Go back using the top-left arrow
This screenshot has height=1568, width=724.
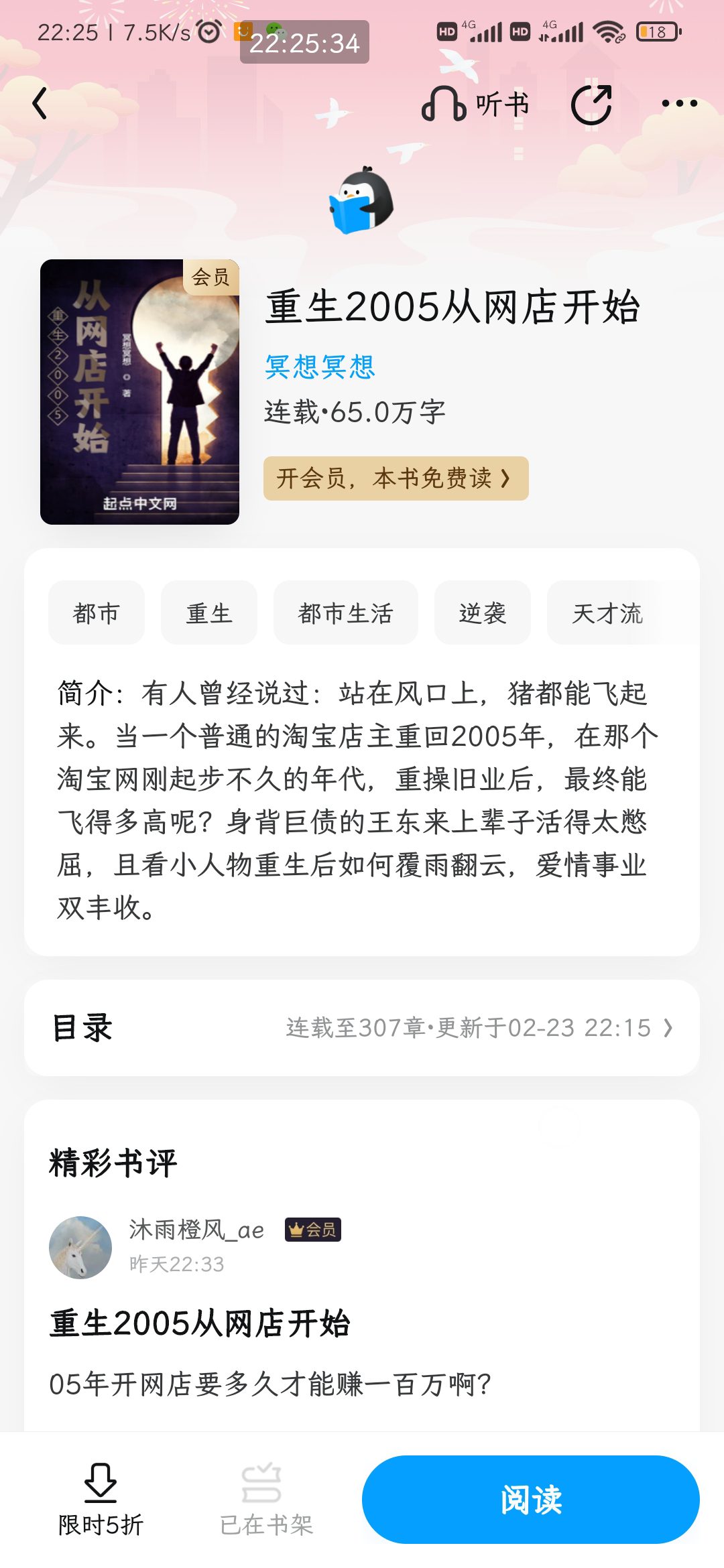pyautogui.click(x=40, y=104)
